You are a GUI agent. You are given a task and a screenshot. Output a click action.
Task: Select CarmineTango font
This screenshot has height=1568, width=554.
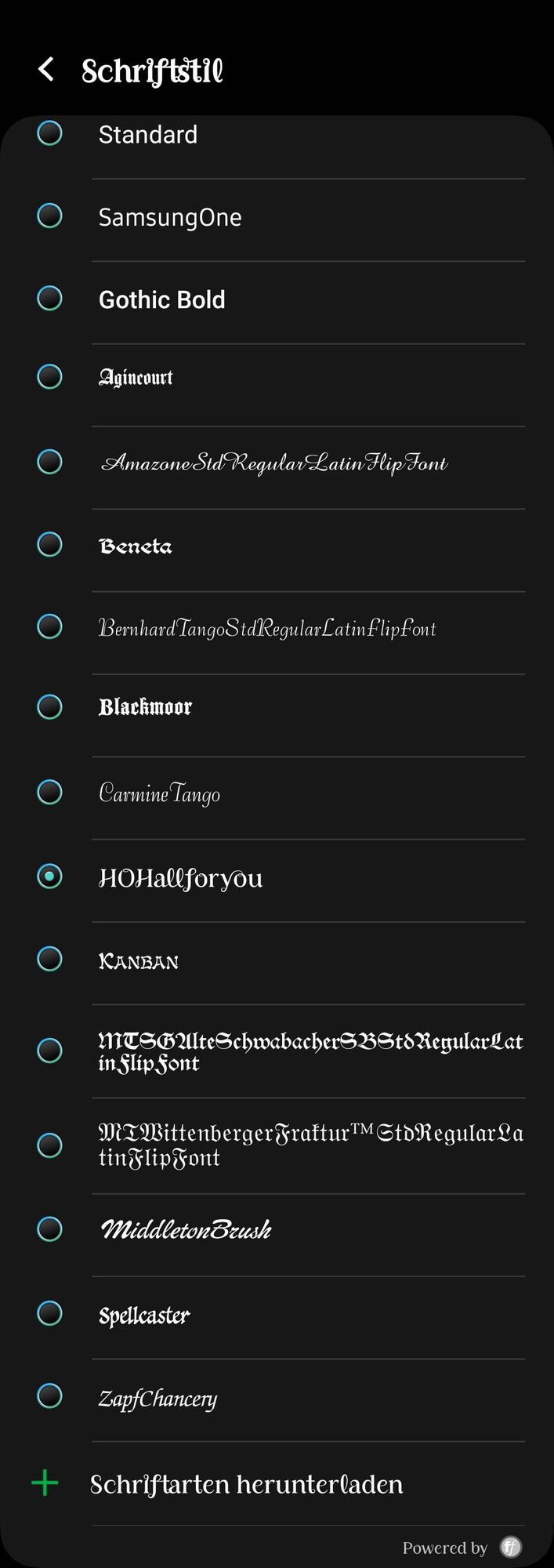pyautogui.click(x=159, y=793)
